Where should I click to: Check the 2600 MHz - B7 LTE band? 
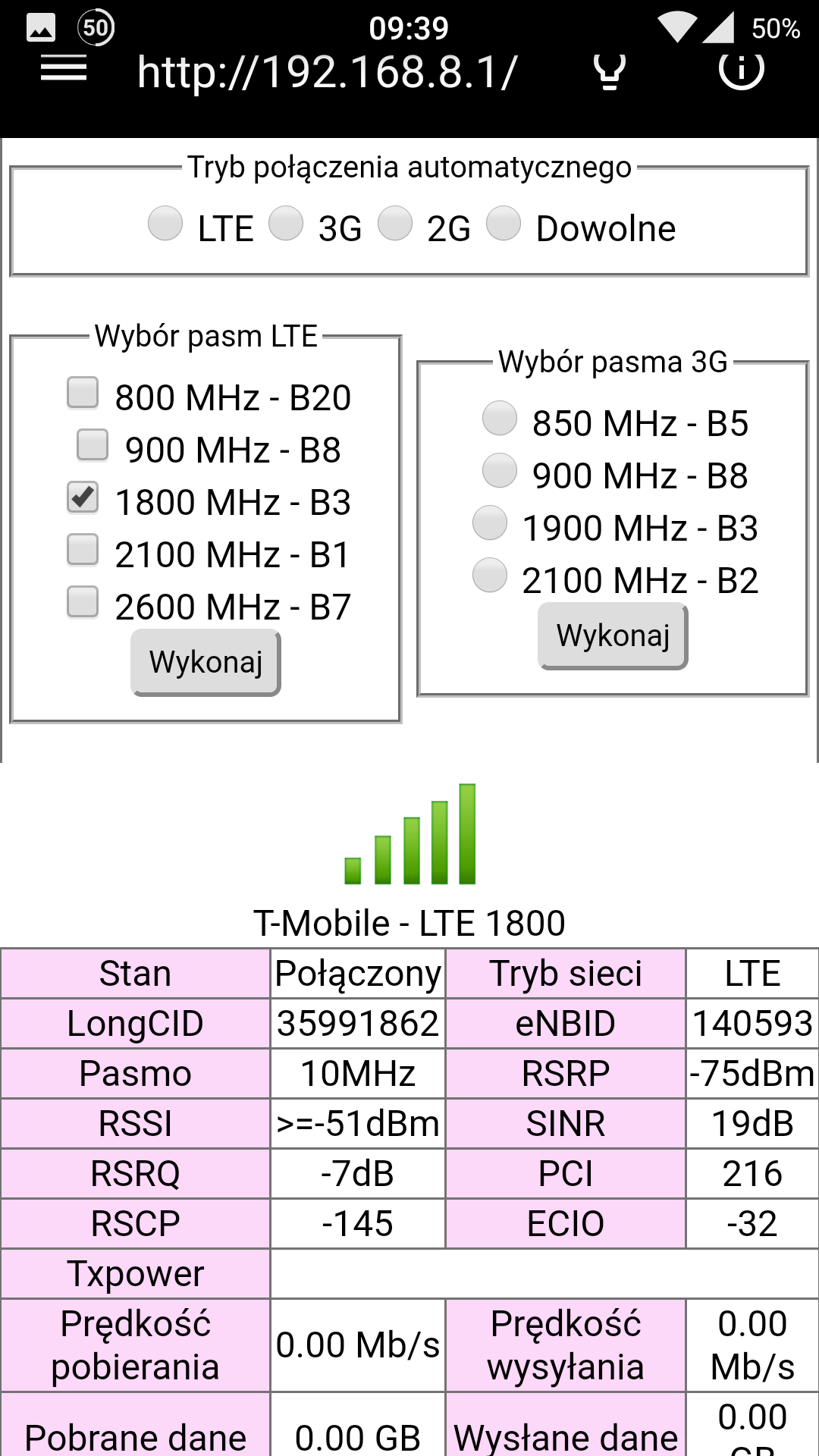point(83,602)
